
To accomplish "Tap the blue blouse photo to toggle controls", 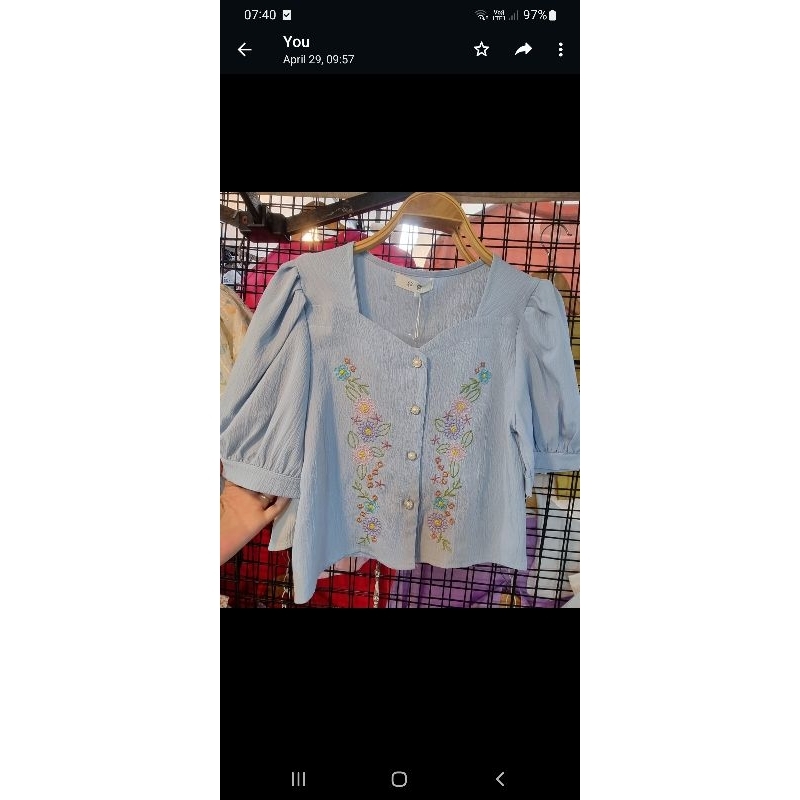I will pos(400,400).
